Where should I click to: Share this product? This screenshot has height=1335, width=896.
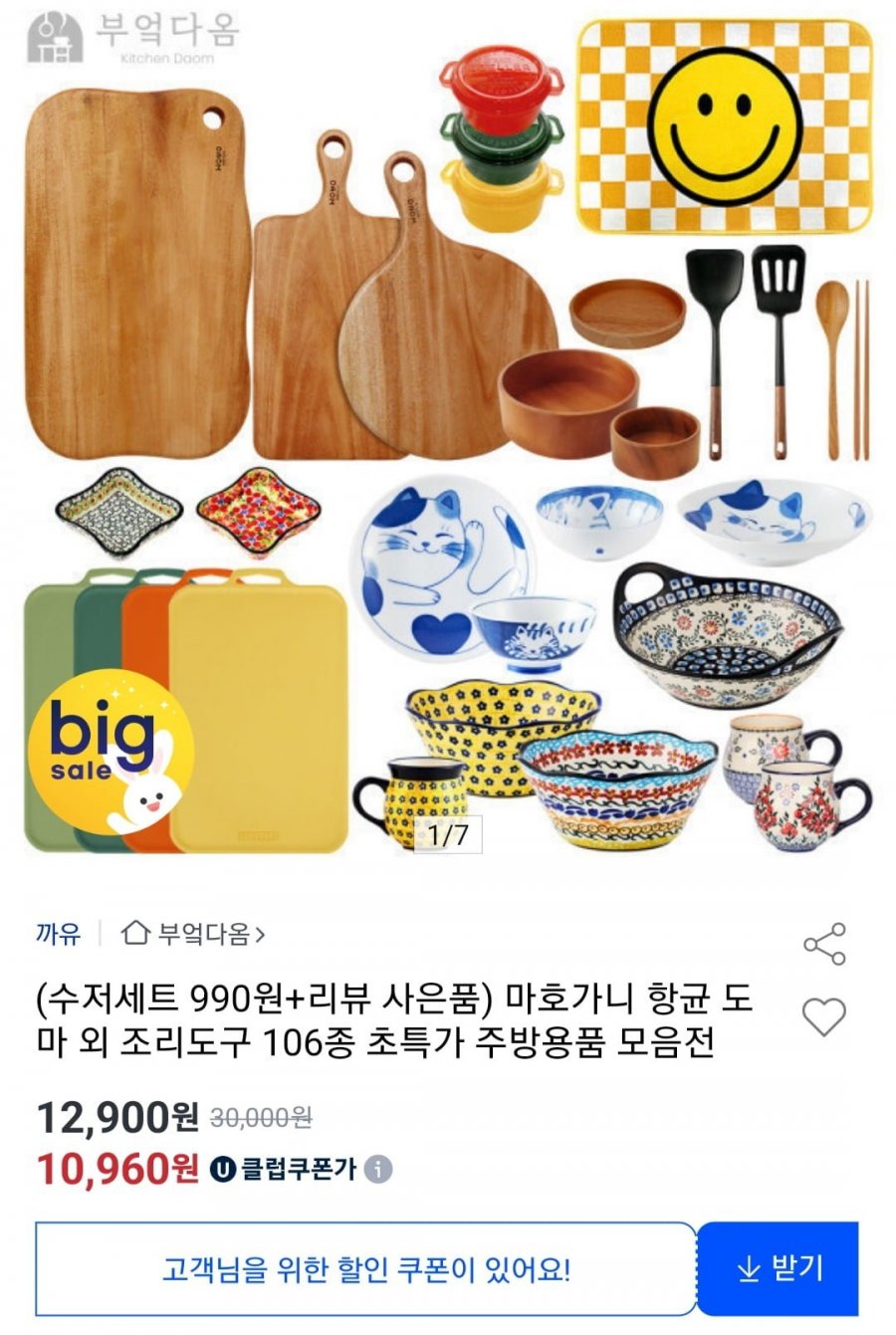[x=824, y=944]
